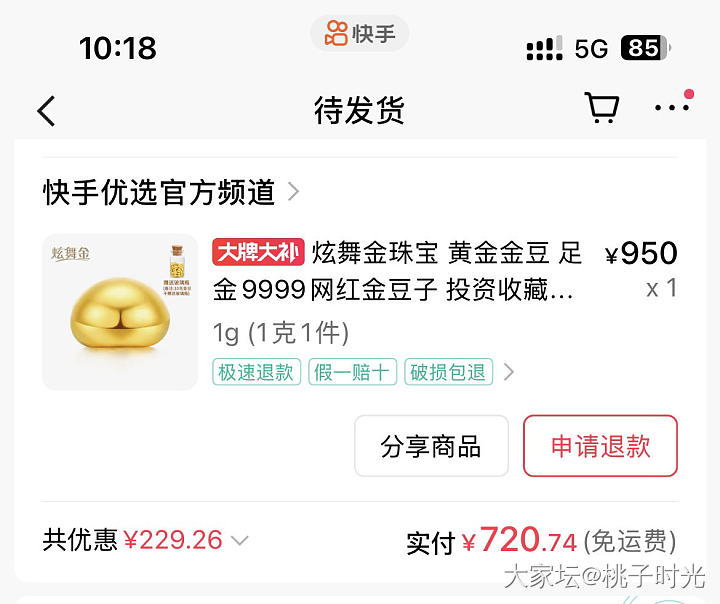
Task: Tap 申请退款 to request a refund
Action: pos(600,446)
